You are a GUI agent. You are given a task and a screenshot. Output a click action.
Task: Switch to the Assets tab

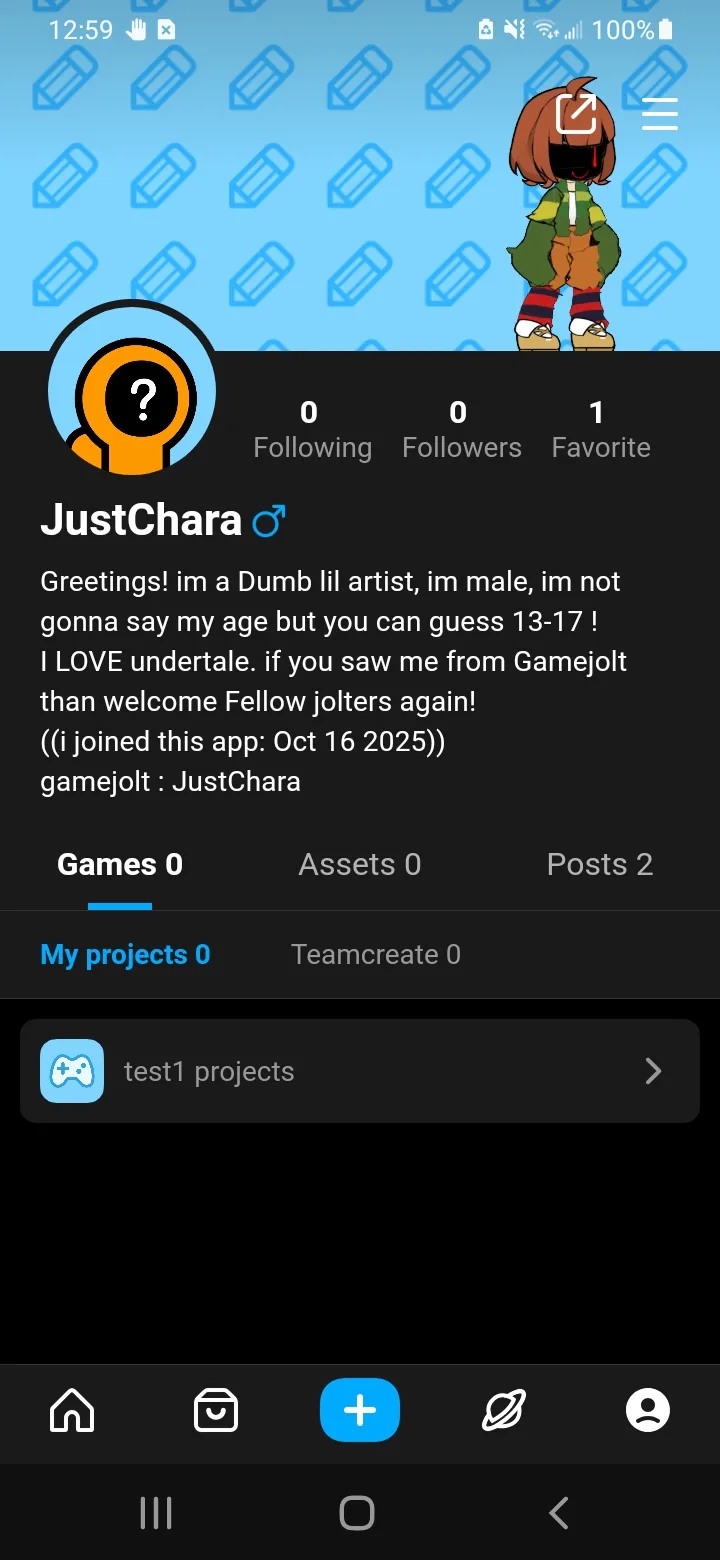[x=359, y=865]
